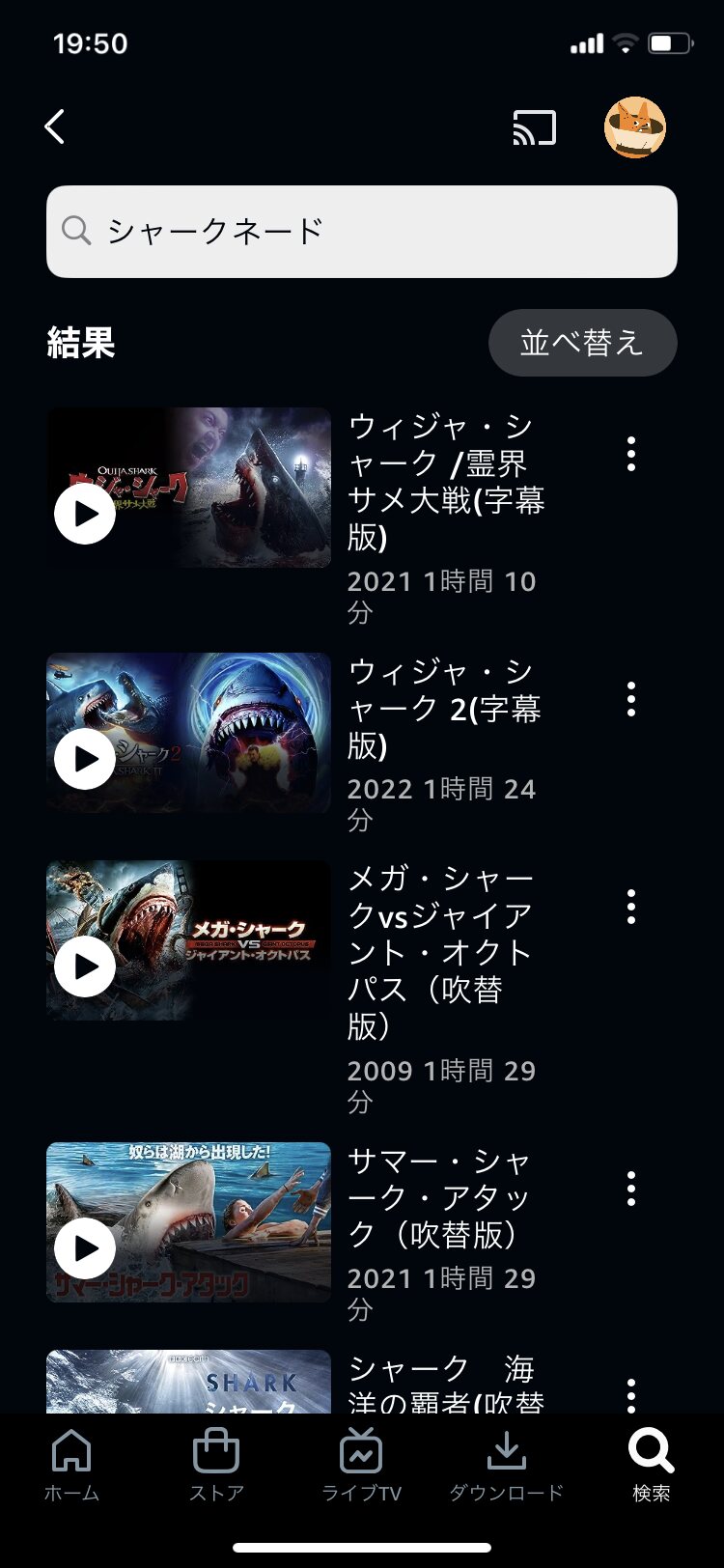The width and height of the screenshot is (724, 1568).
Task: Open the profile avatar
Action: click(634, 127)
